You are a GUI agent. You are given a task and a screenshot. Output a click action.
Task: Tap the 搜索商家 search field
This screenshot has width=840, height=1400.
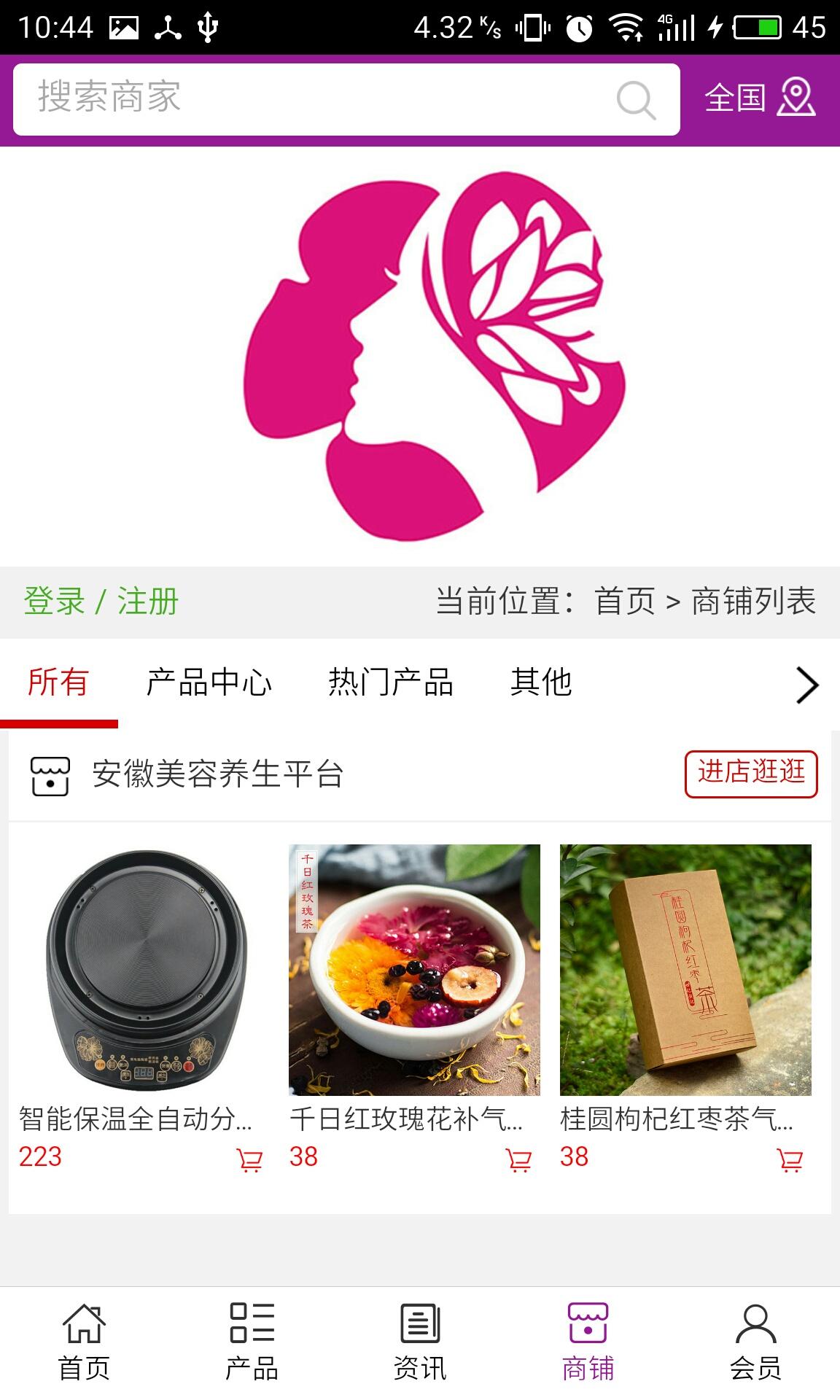(x=314, y=98)
